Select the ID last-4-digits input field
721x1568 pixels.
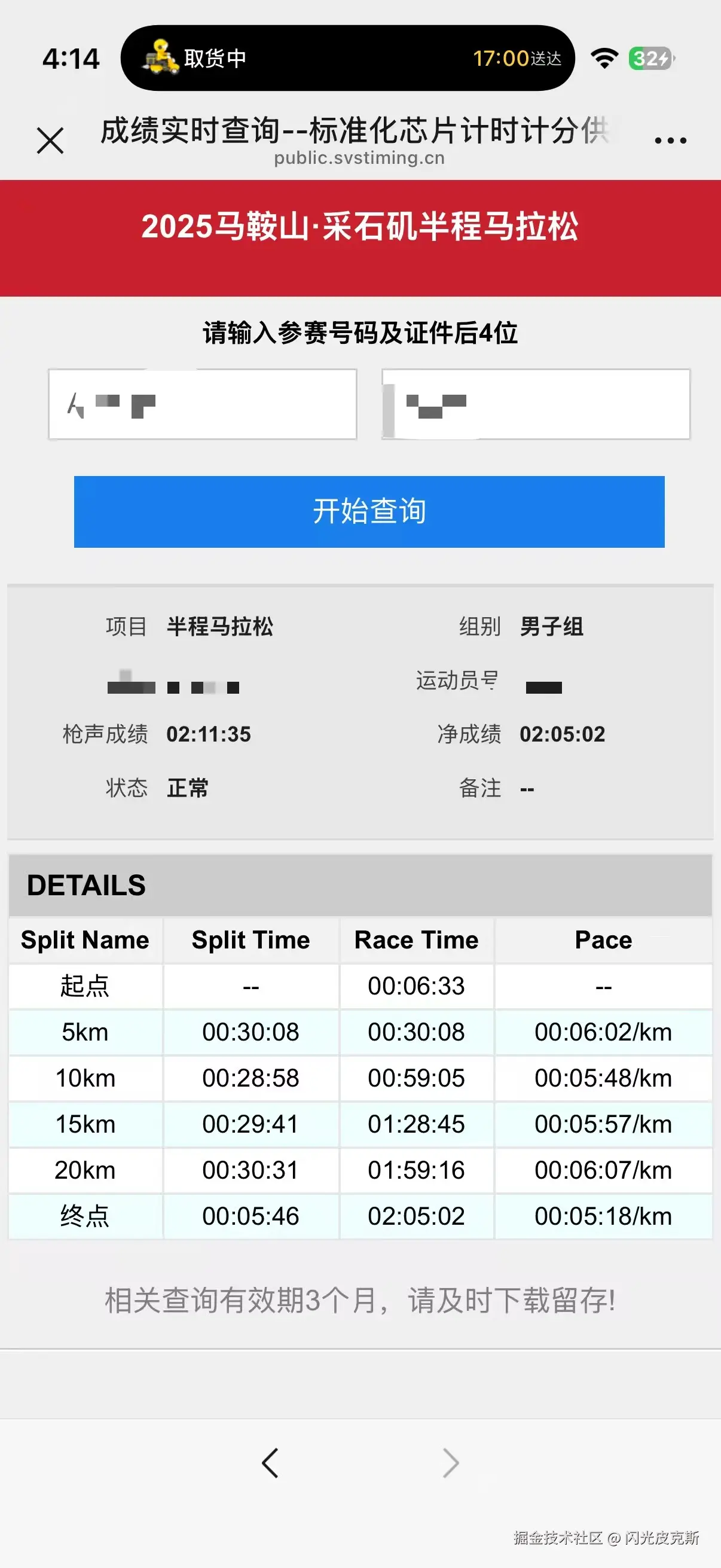click(x=536, y=404)
